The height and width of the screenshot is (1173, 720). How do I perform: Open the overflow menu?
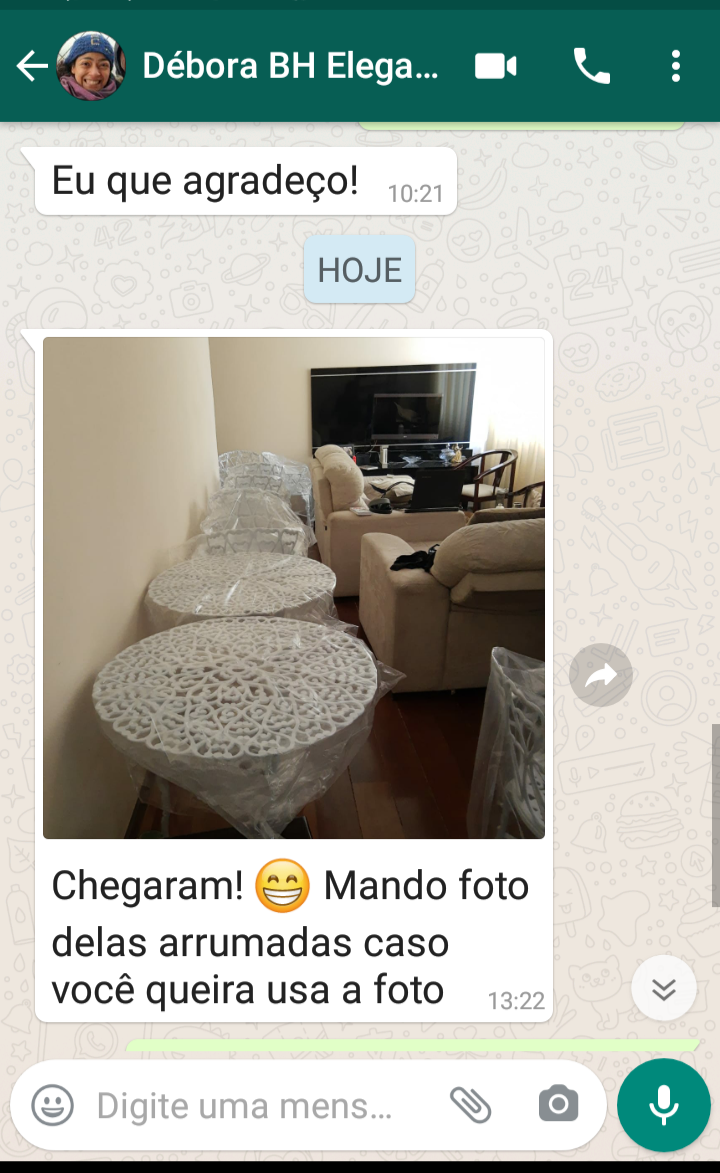(x=676, y=67)
